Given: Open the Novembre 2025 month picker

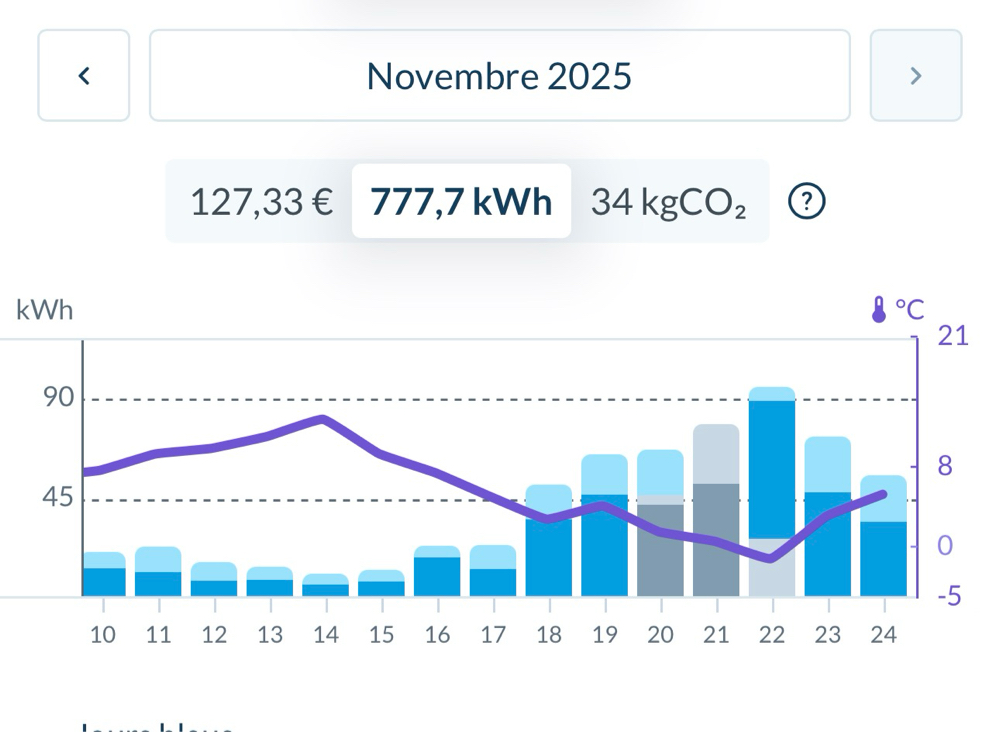Looking at the screenshot, I should [499, 76].
